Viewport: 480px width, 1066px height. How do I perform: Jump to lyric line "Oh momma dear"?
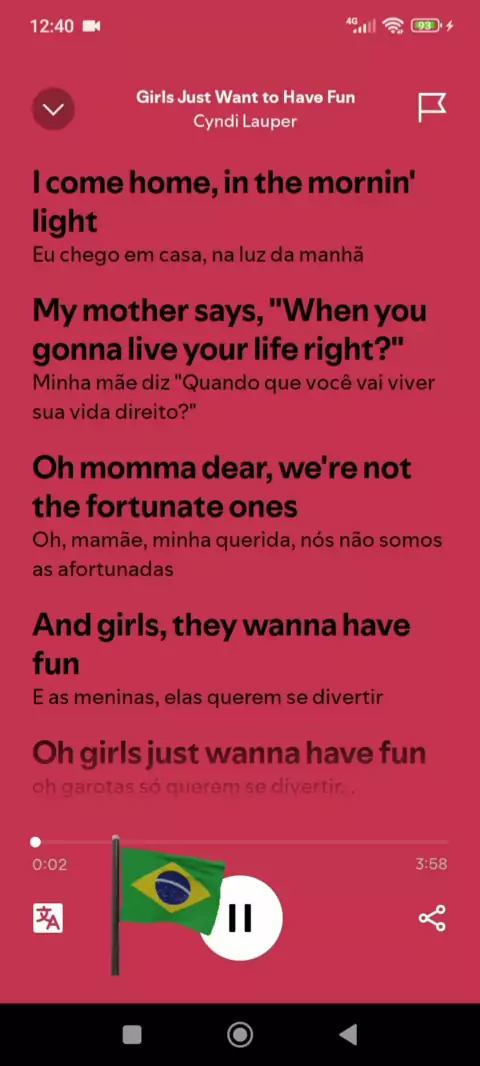pos(222,487)
